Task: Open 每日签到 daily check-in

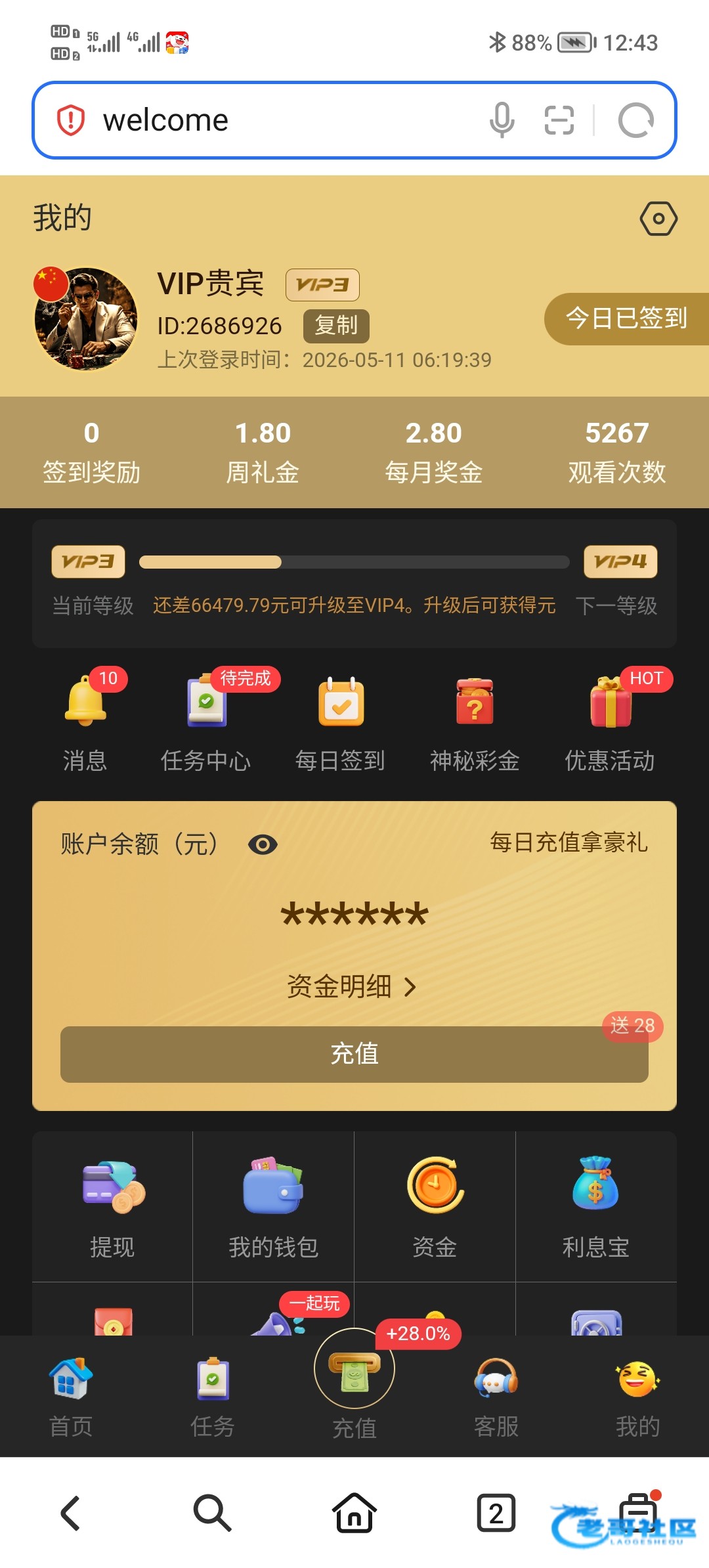Action: point(341,722)
